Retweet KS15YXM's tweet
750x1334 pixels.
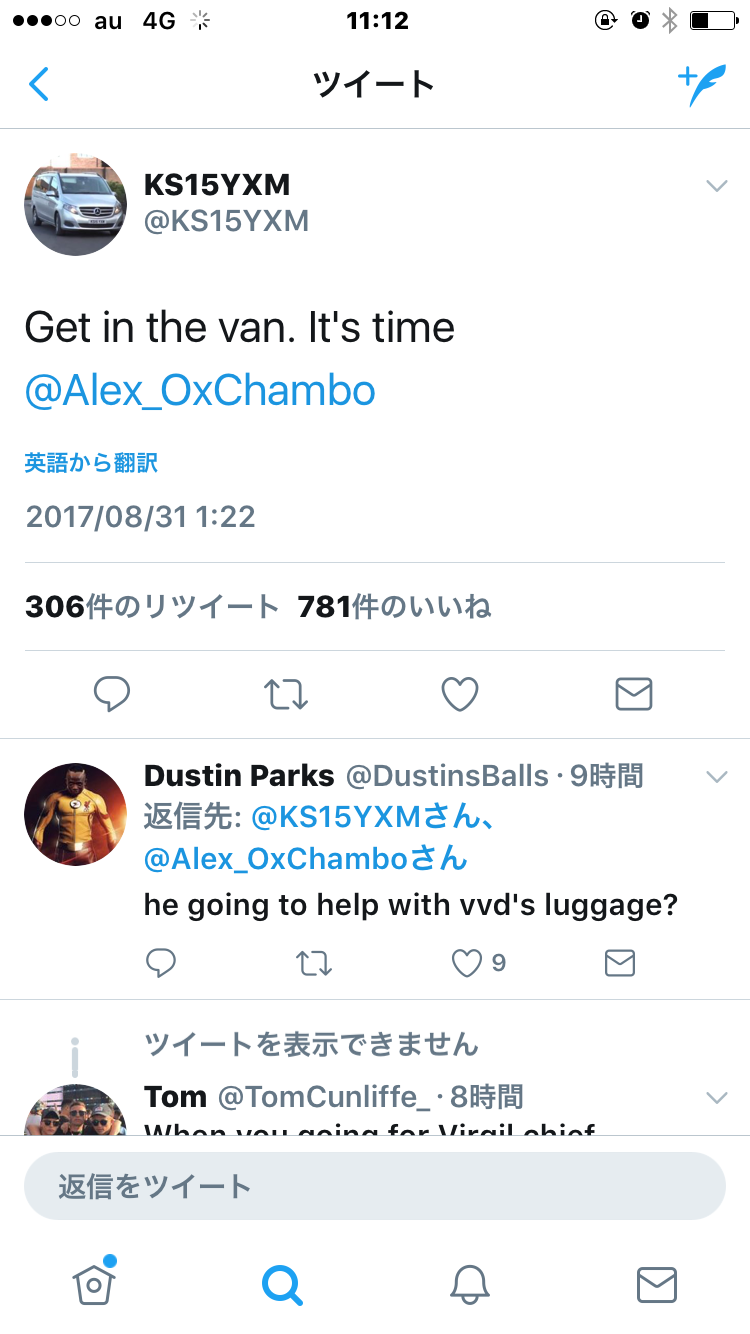[286, 693]
